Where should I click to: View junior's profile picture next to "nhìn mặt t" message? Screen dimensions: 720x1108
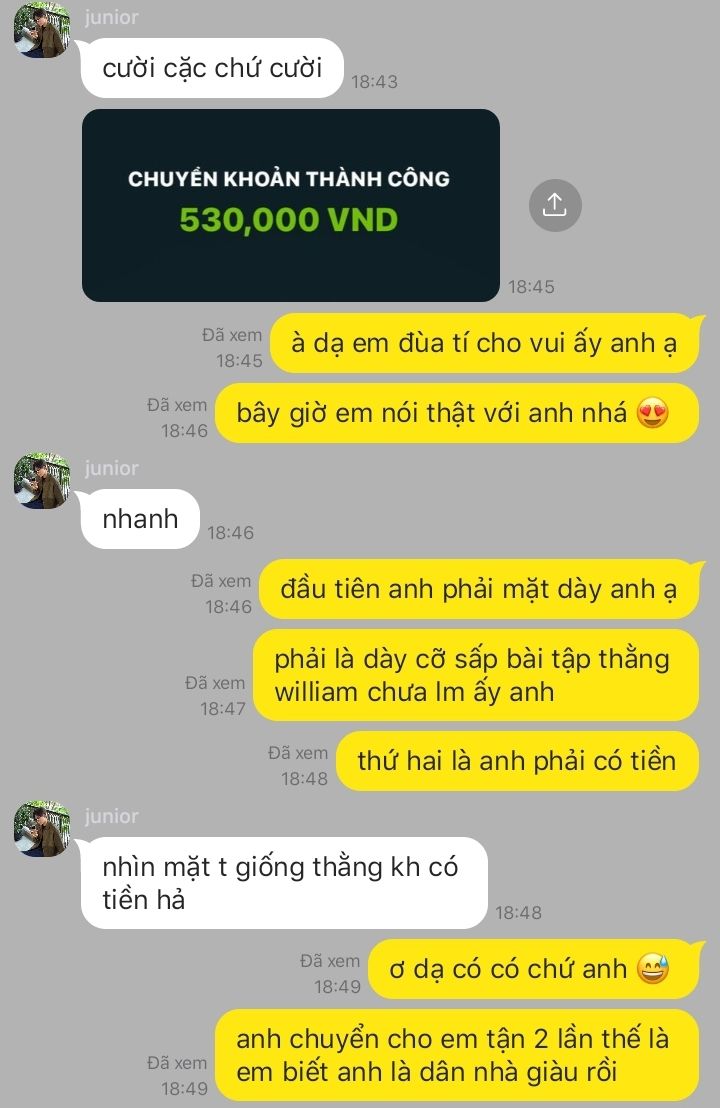point(42,829)
